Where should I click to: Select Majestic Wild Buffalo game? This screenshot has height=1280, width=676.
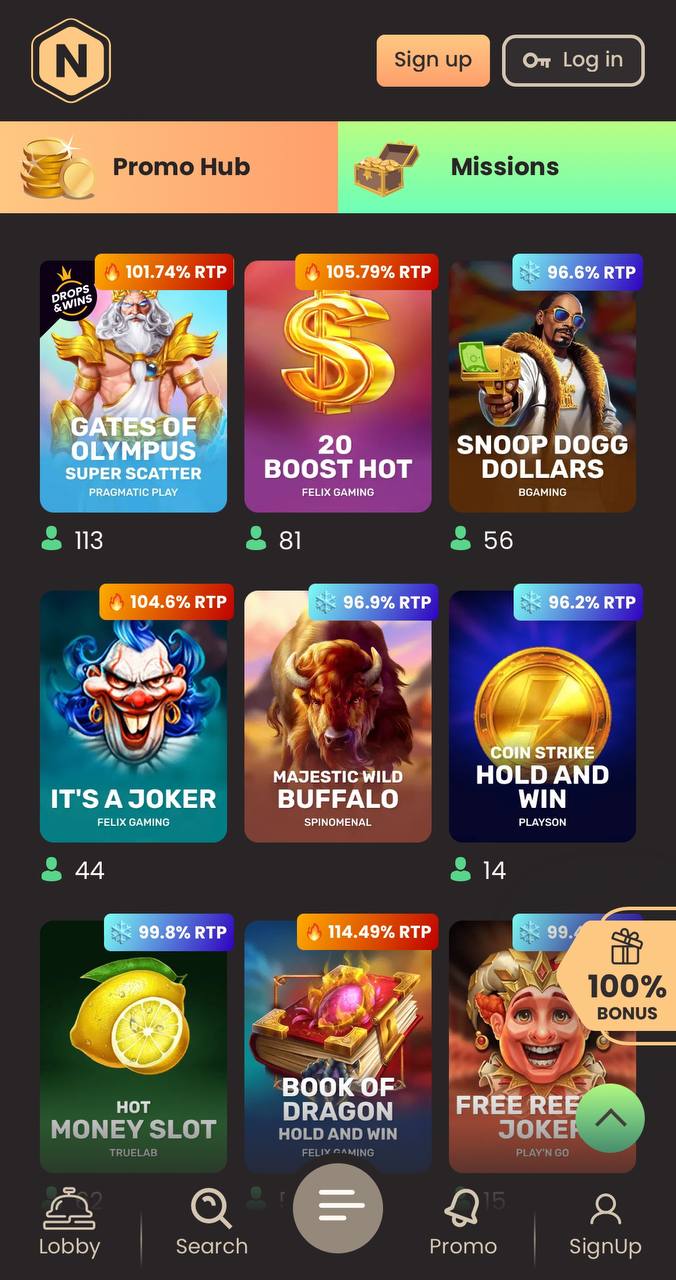[338, 717]
